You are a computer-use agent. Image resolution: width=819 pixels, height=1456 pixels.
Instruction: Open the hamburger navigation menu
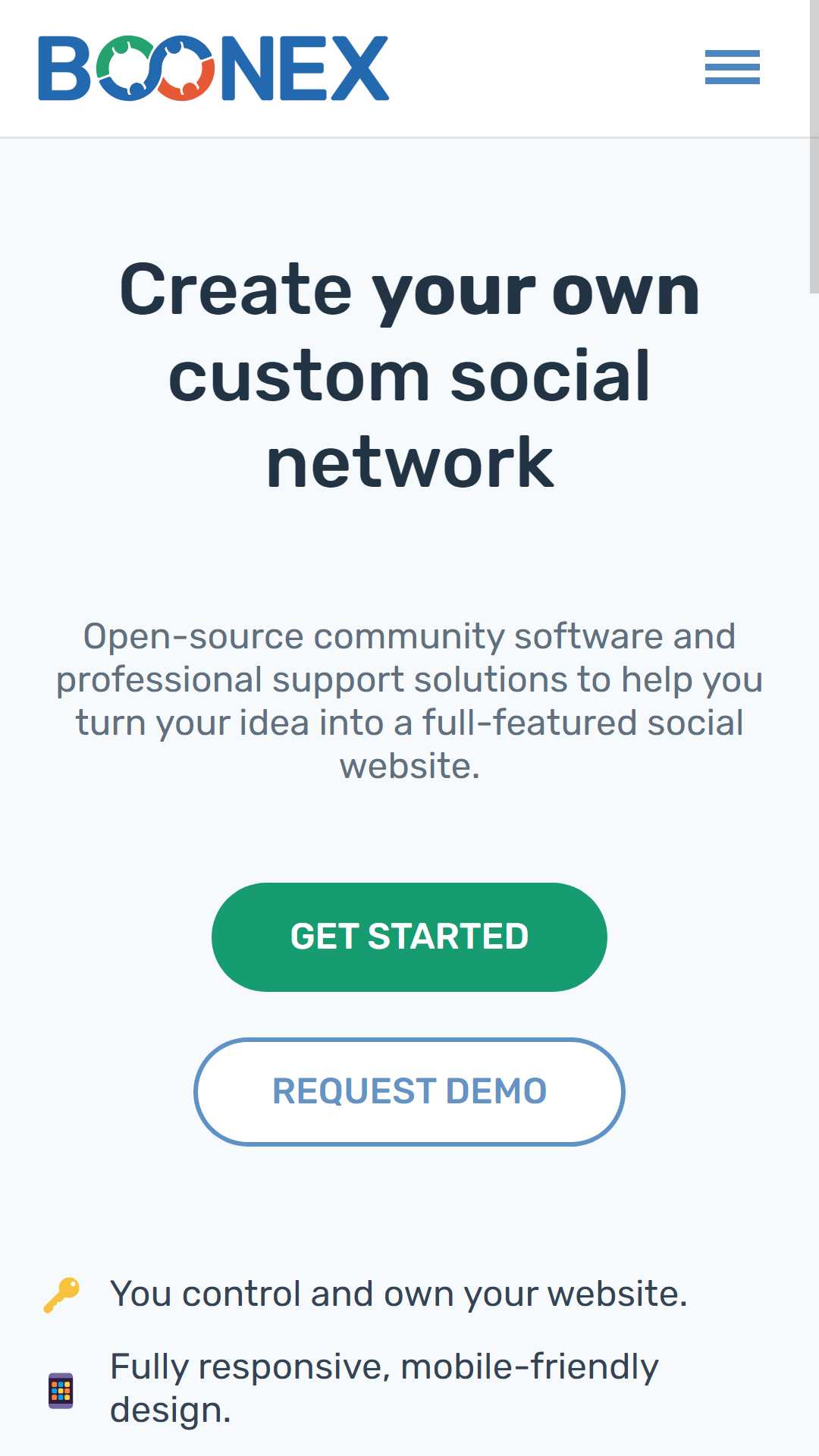(x=732, y=67)
